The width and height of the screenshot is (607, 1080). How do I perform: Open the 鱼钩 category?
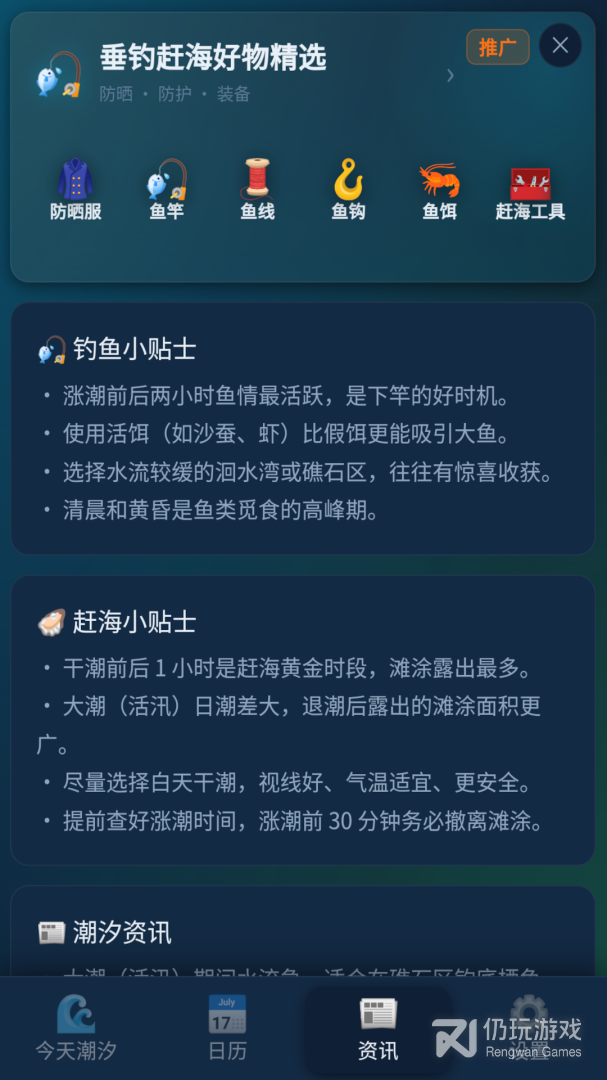(x=349, y=190)
